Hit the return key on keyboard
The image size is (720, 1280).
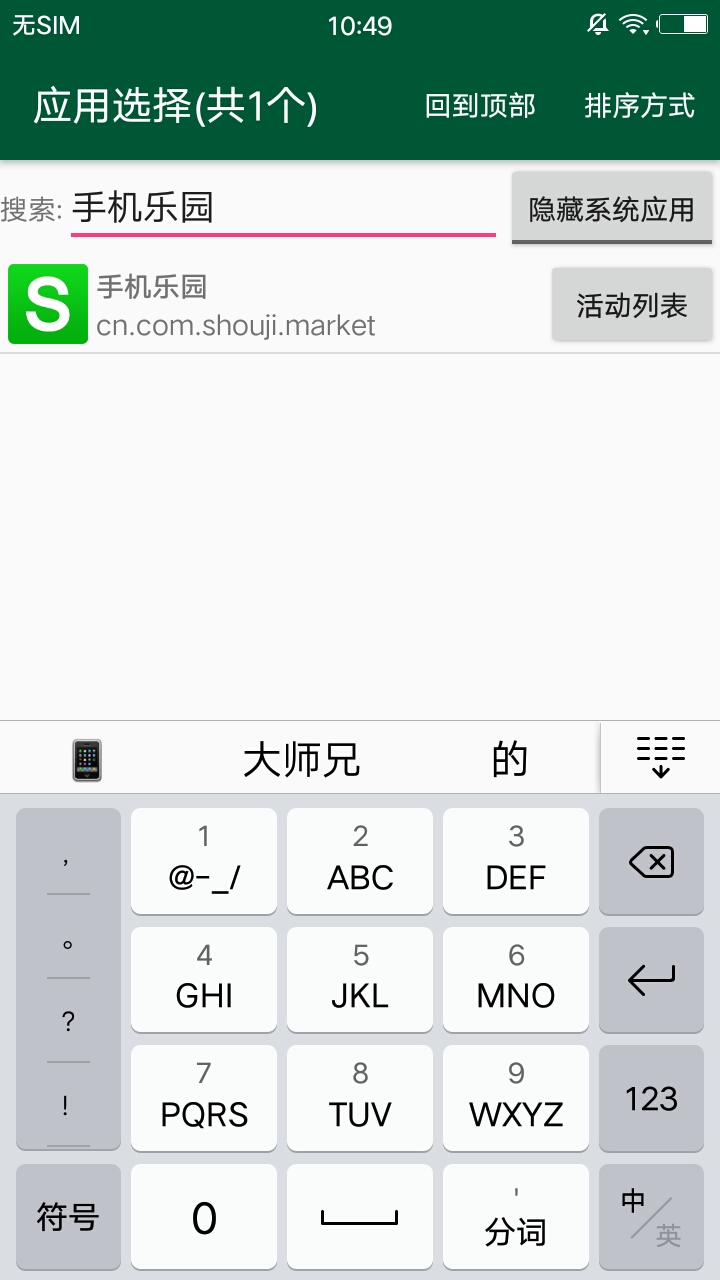coord(651,980)
